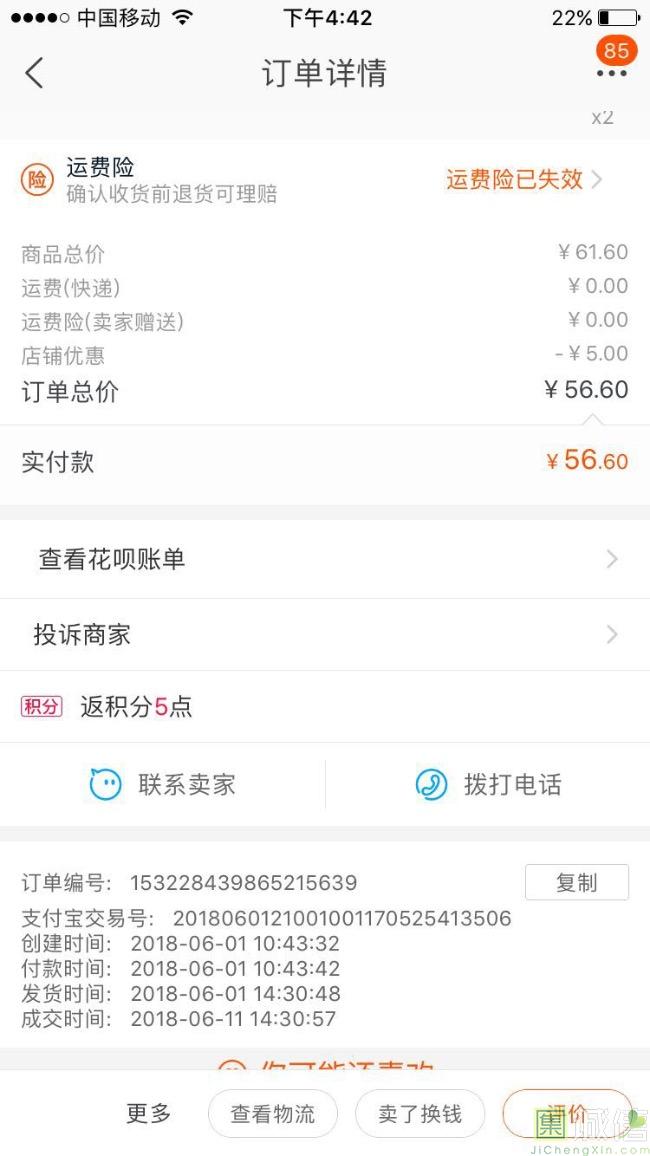Go back from the order details page

pyautogui.click(x=34, y=73)
